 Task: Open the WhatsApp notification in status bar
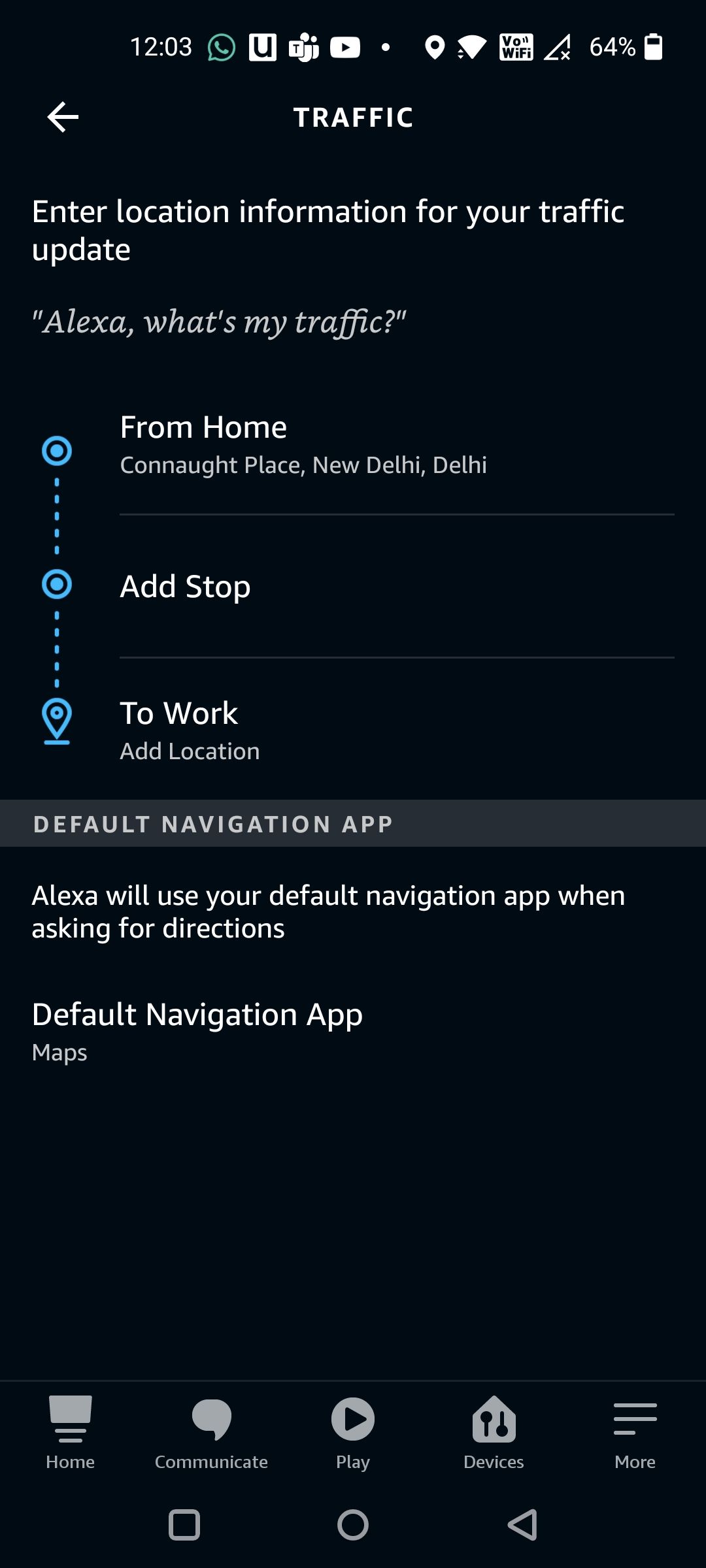click(x=220, y=46)
